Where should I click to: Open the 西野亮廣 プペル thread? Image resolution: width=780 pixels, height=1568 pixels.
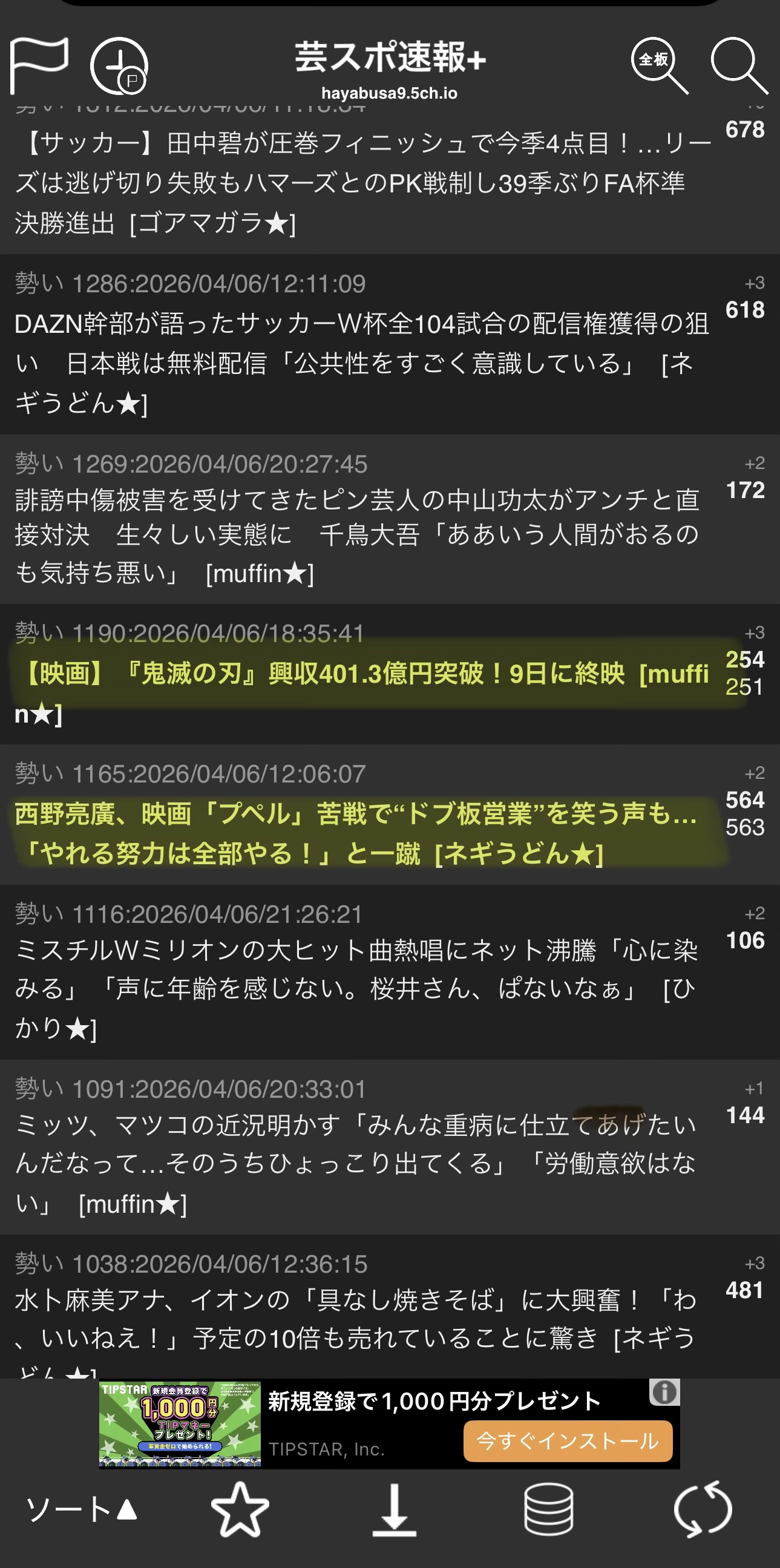pyautogui.click(x=359, y=833)
